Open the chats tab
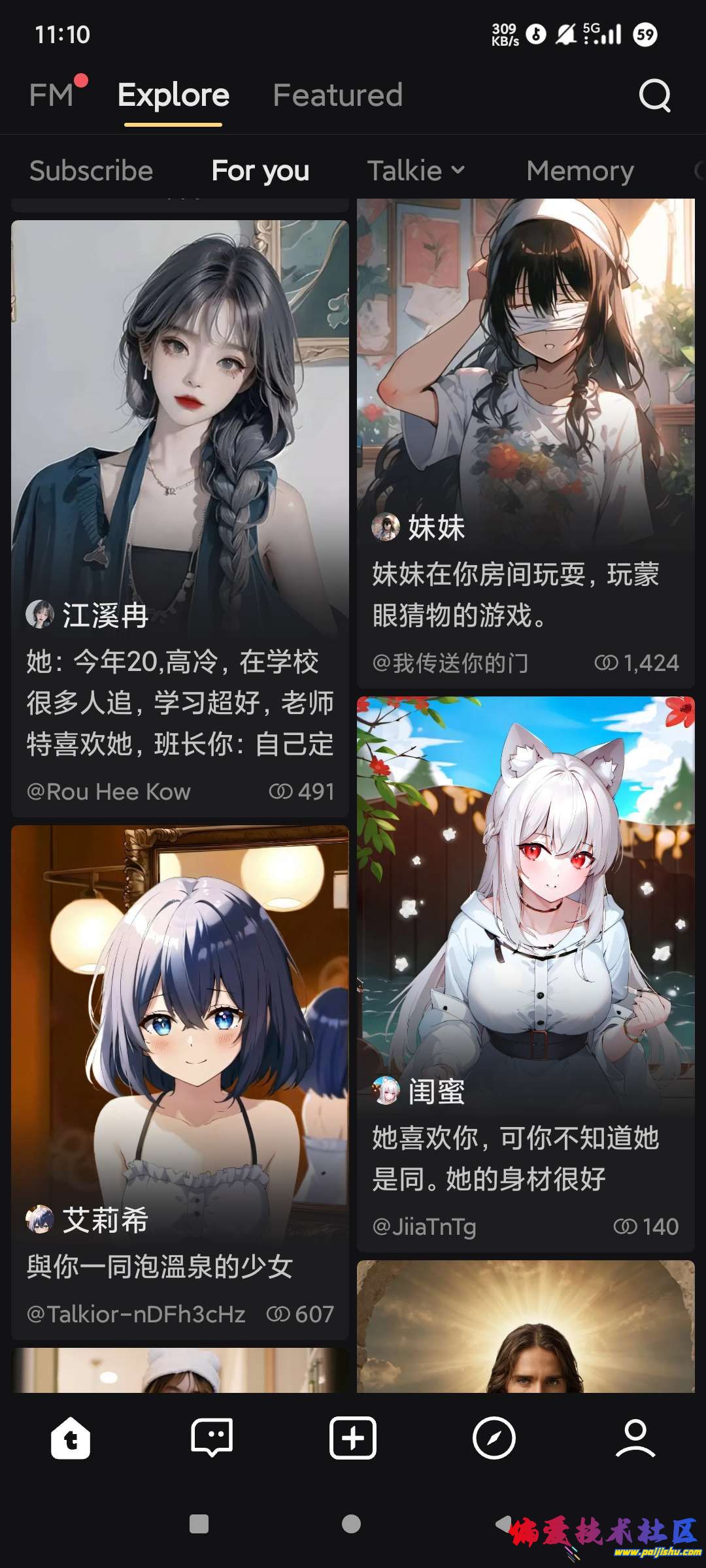This screenshot has width=706, height=1568. (x=212, y=1438)
